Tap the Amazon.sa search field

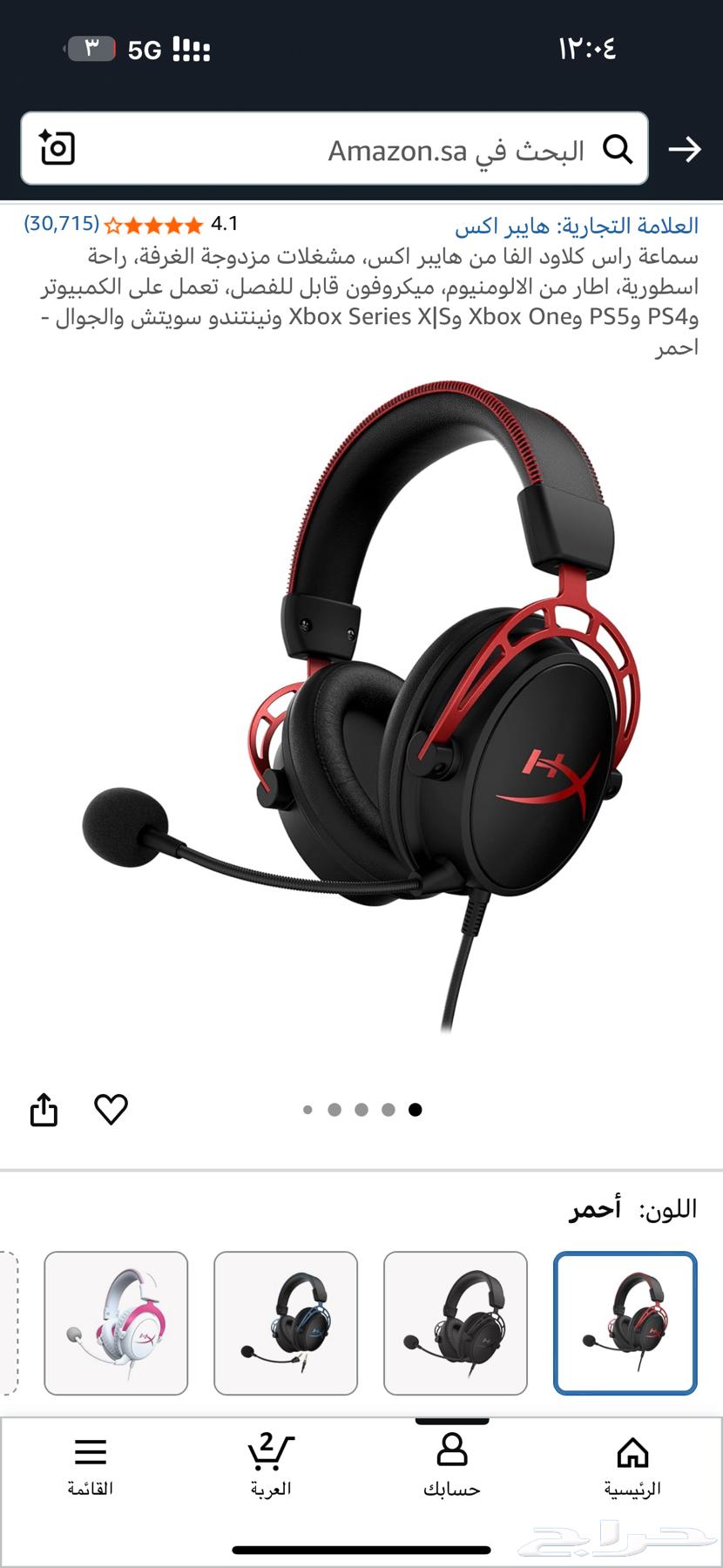(348, 150)
